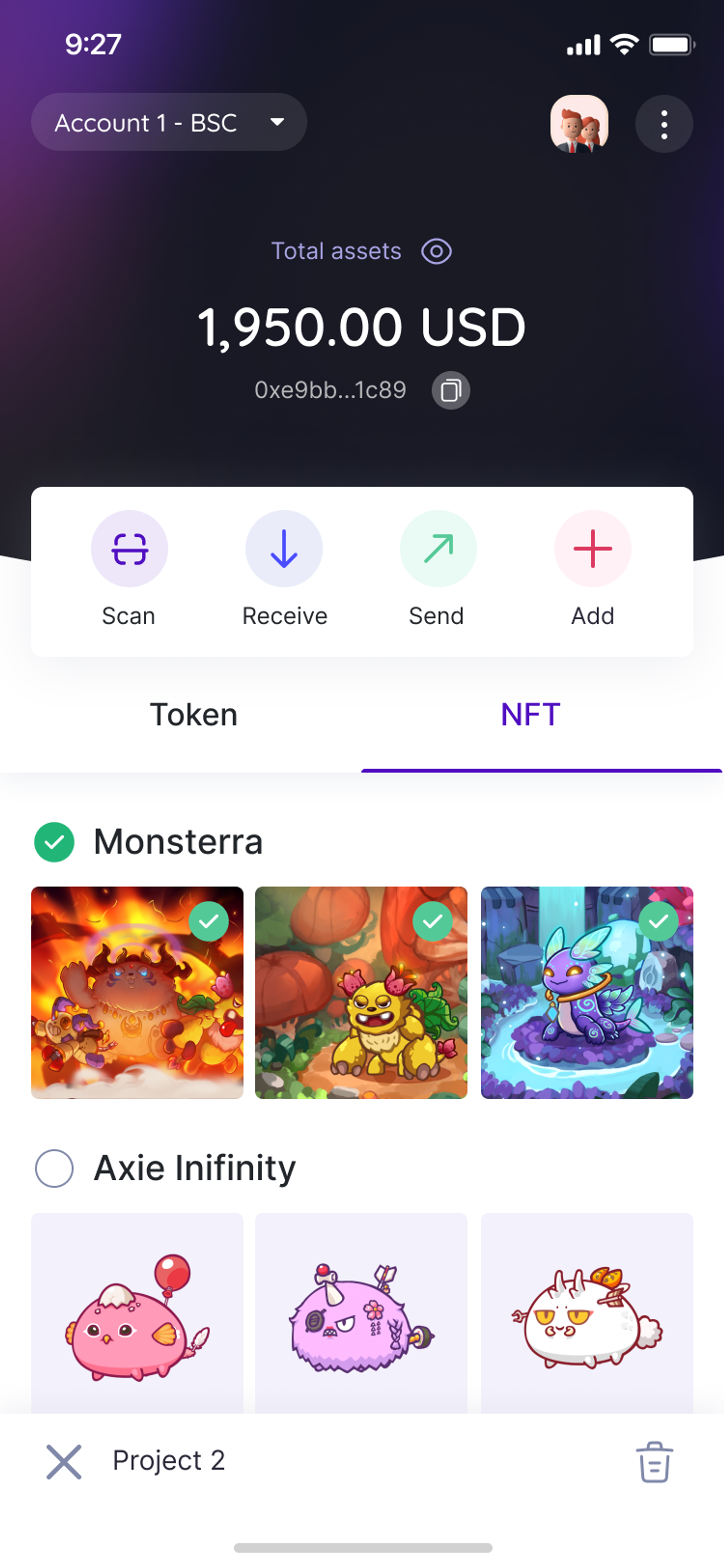Screen dimensions: 724x1568
Task: Open the Receive action
Action: click(283, 549)
